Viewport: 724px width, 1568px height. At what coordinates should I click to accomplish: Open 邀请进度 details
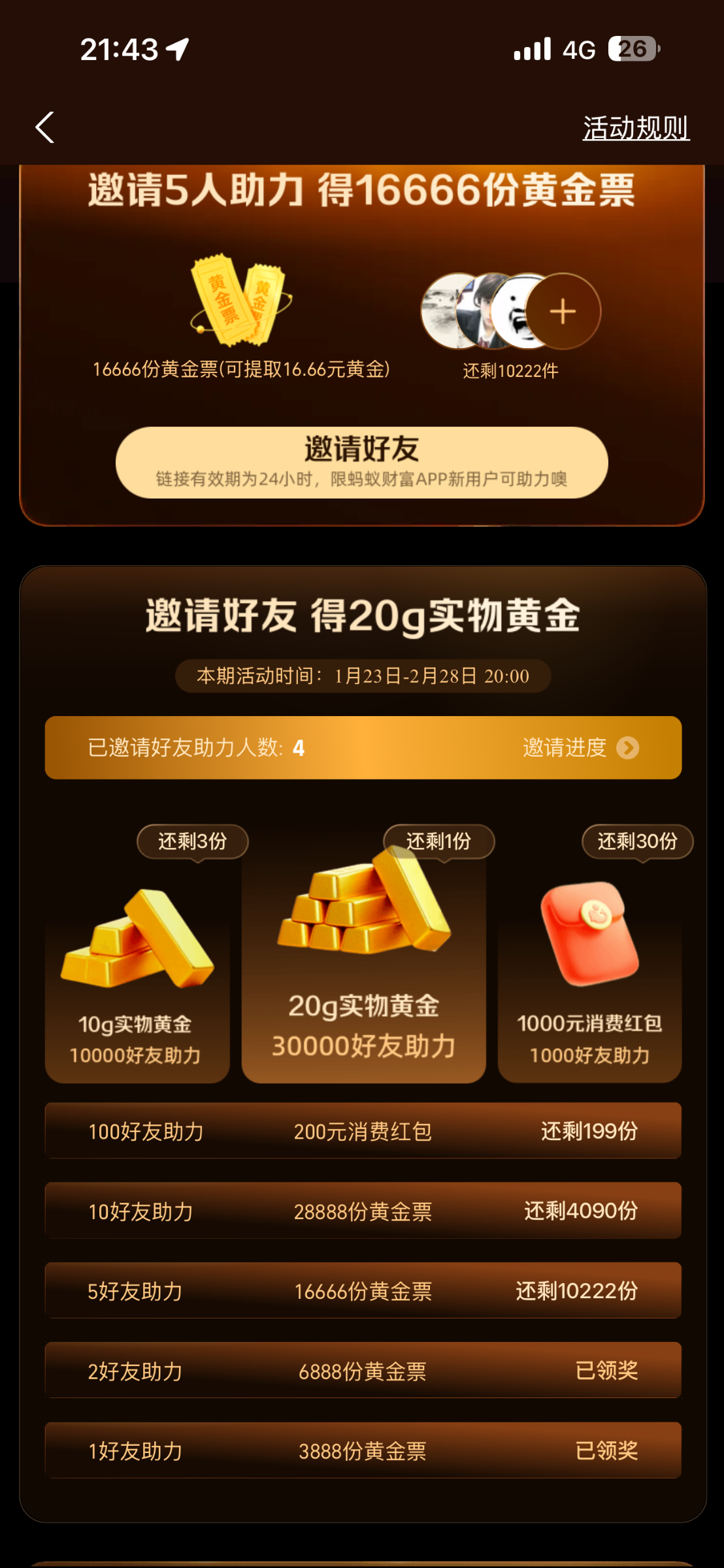(580, 747)
